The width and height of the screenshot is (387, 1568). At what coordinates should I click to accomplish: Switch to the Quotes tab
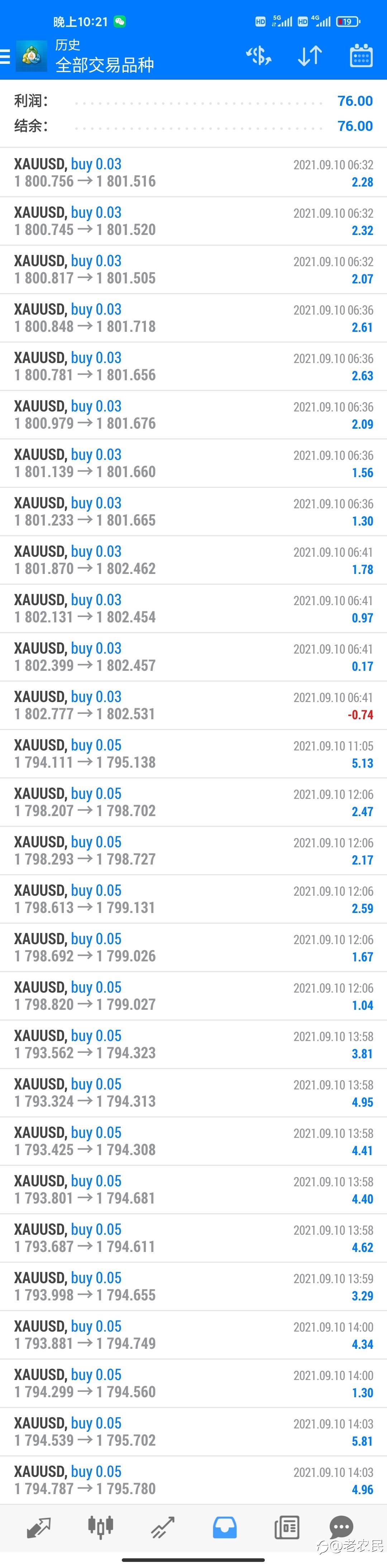[38, 1527]
